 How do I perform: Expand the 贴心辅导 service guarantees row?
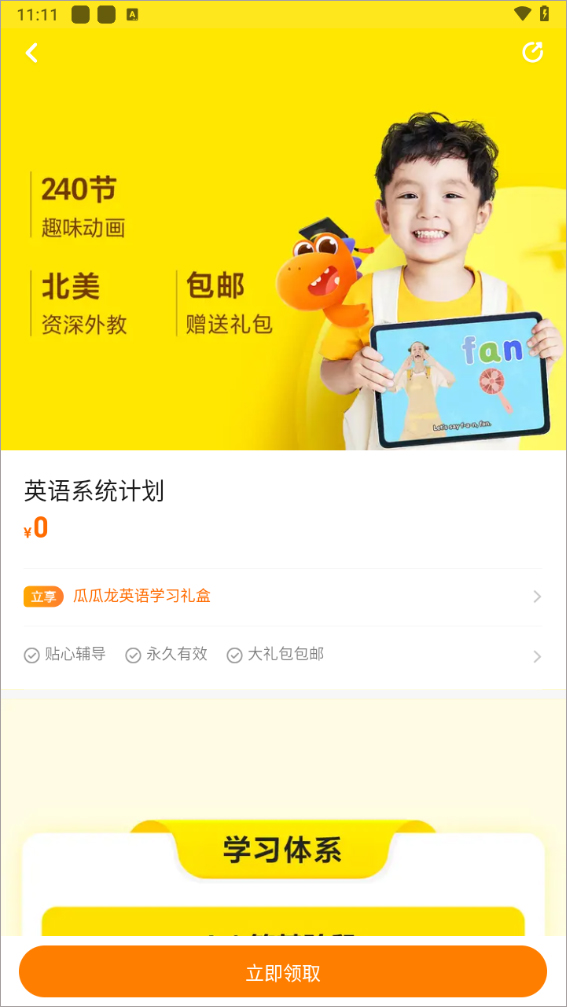[x=283, y=656]
